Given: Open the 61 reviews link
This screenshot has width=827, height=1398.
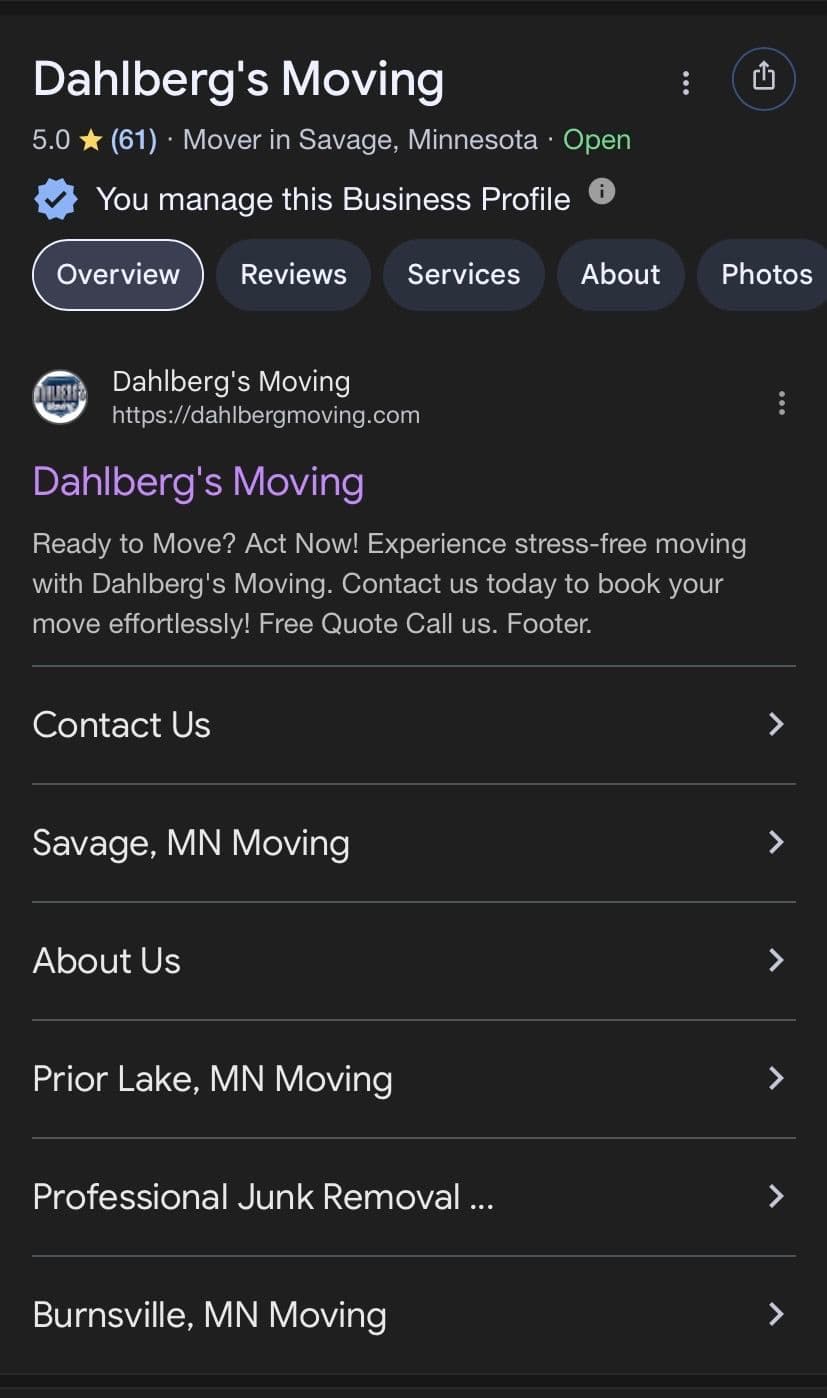Looking at the screenshot, I should tap(133, 140).
